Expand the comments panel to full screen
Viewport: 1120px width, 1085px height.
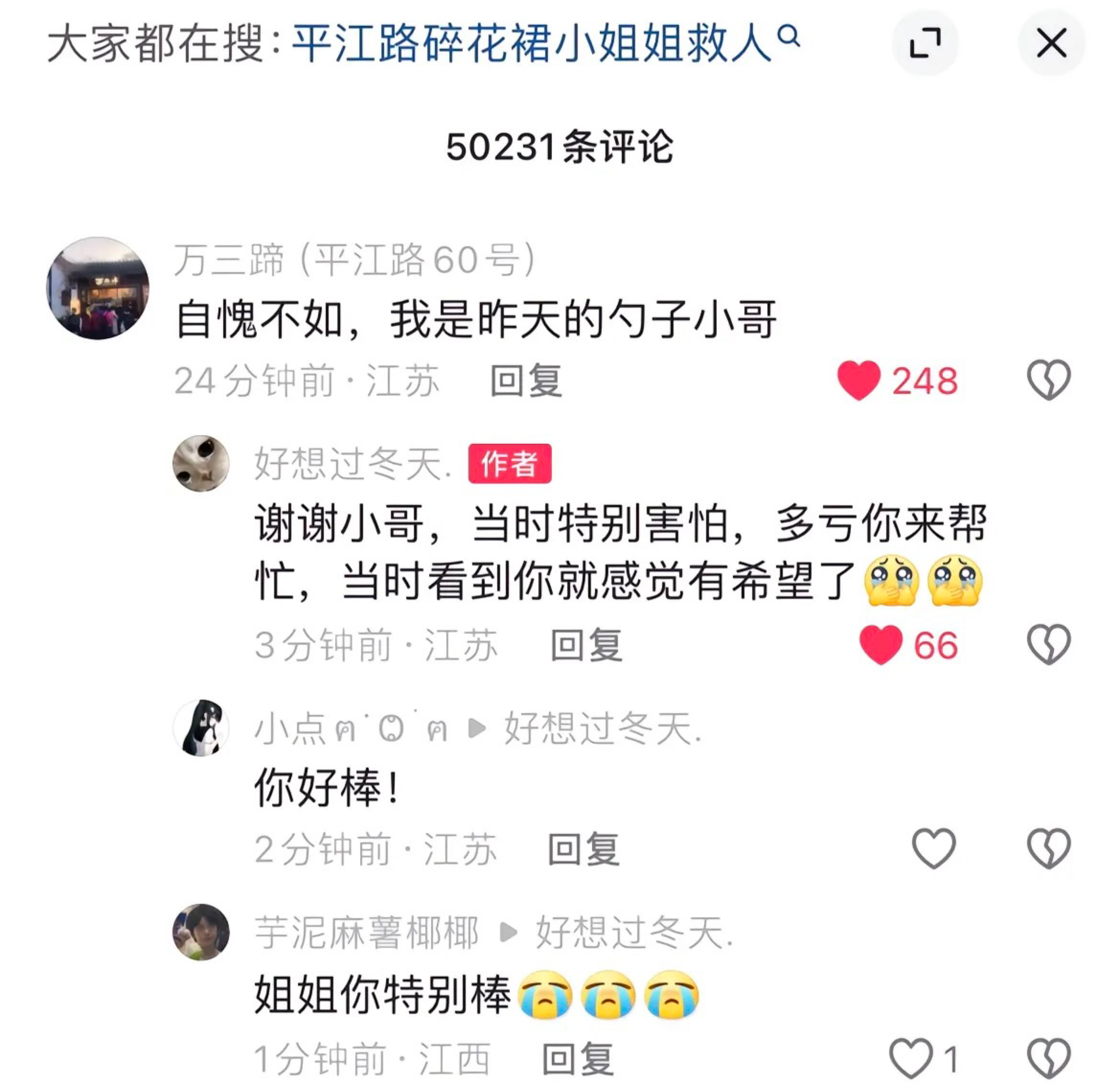(925, 43)
